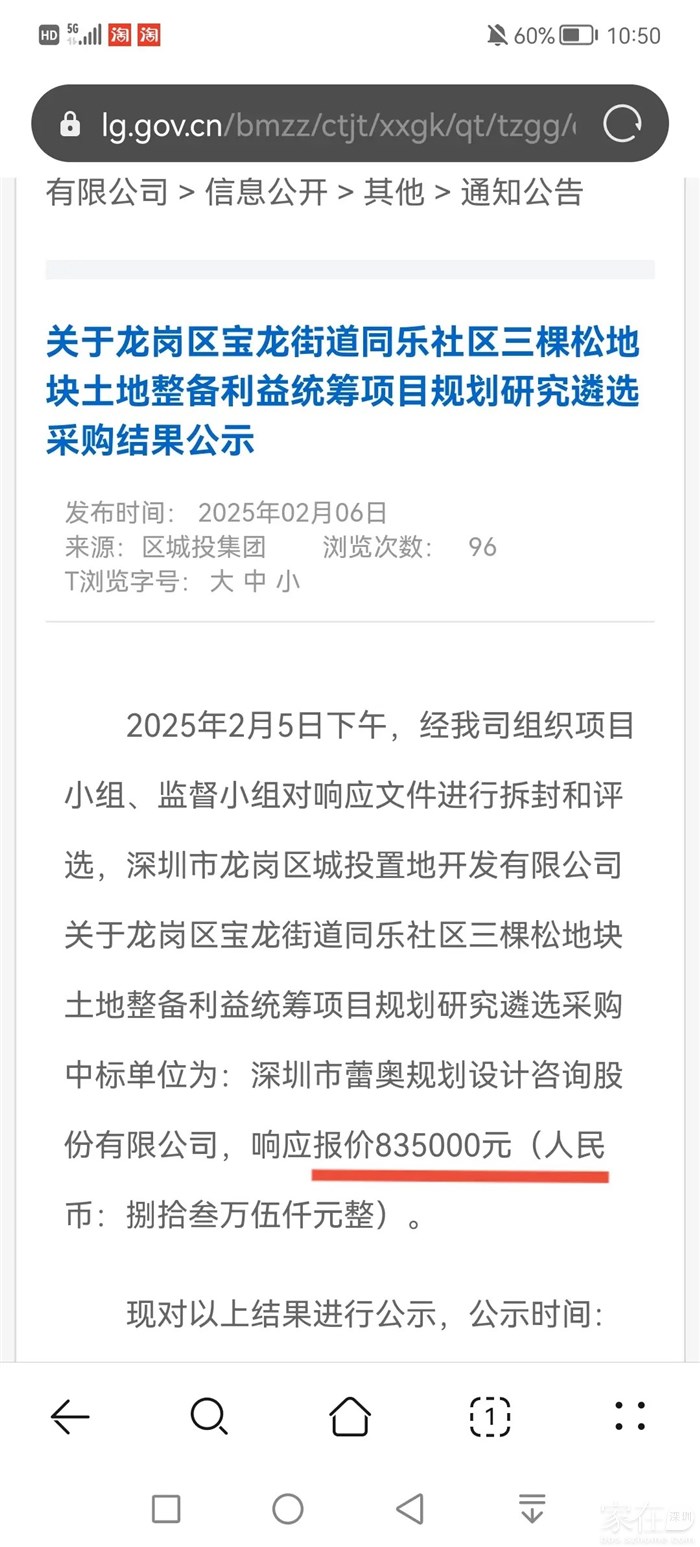700x1547 pixels.
Task: Open the browser's four-dot menu
Action: (630, 1416)
